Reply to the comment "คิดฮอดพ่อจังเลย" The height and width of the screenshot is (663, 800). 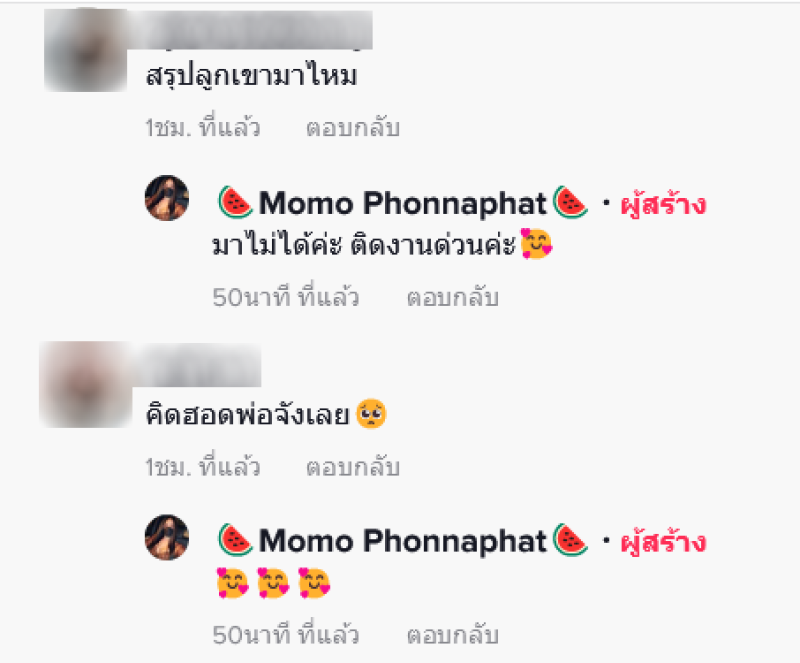(352, 467)
